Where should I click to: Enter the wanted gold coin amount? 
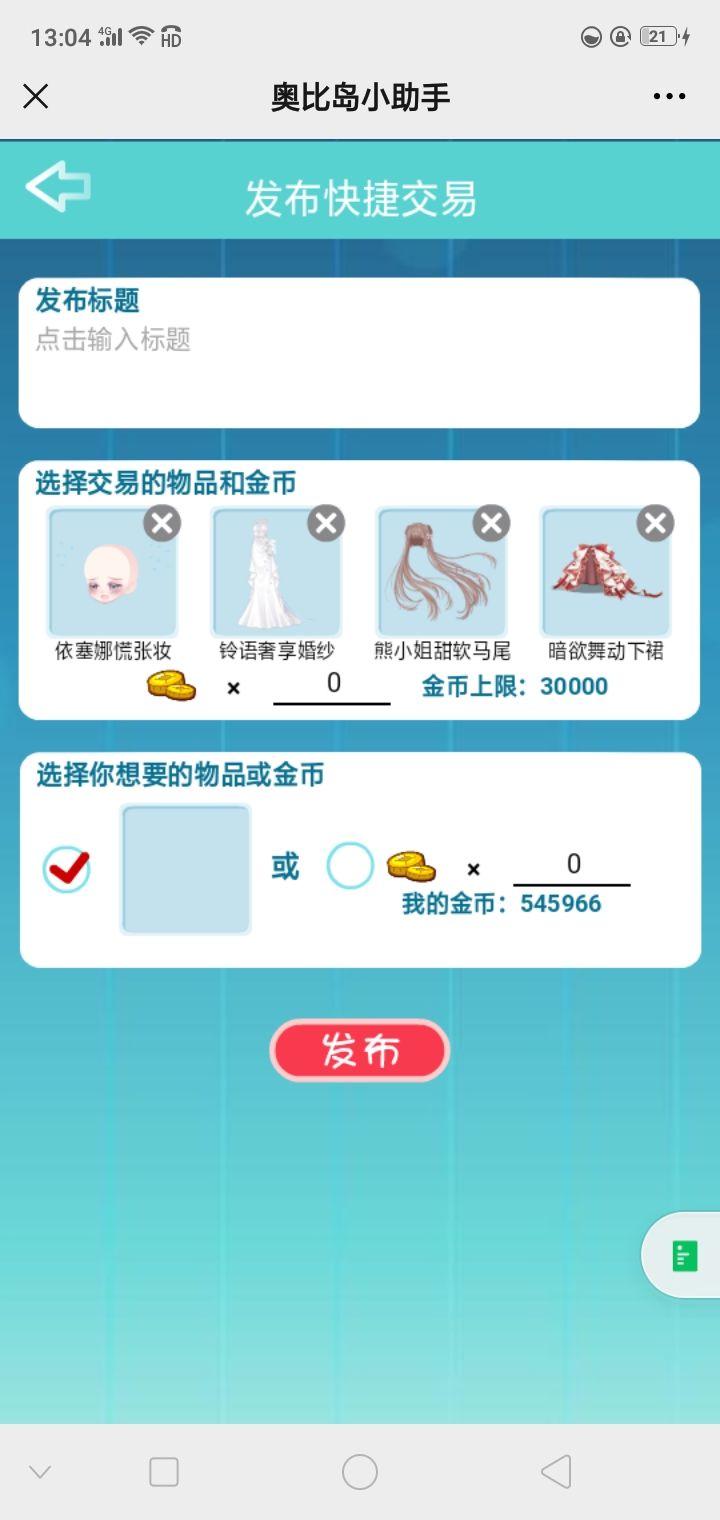pyautogui.click(x=572, y=865)
